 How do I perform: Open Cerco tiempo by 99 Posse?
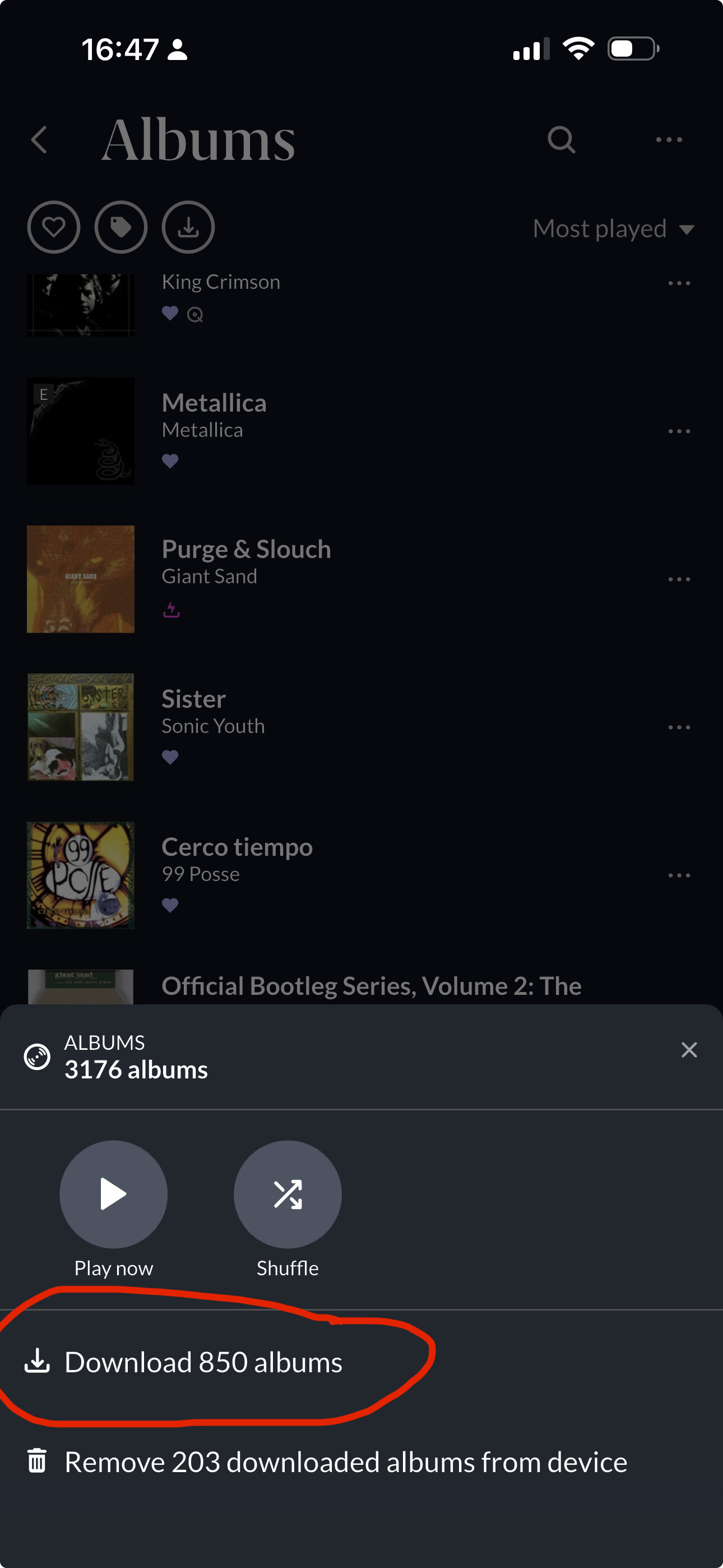pos(237,847)
